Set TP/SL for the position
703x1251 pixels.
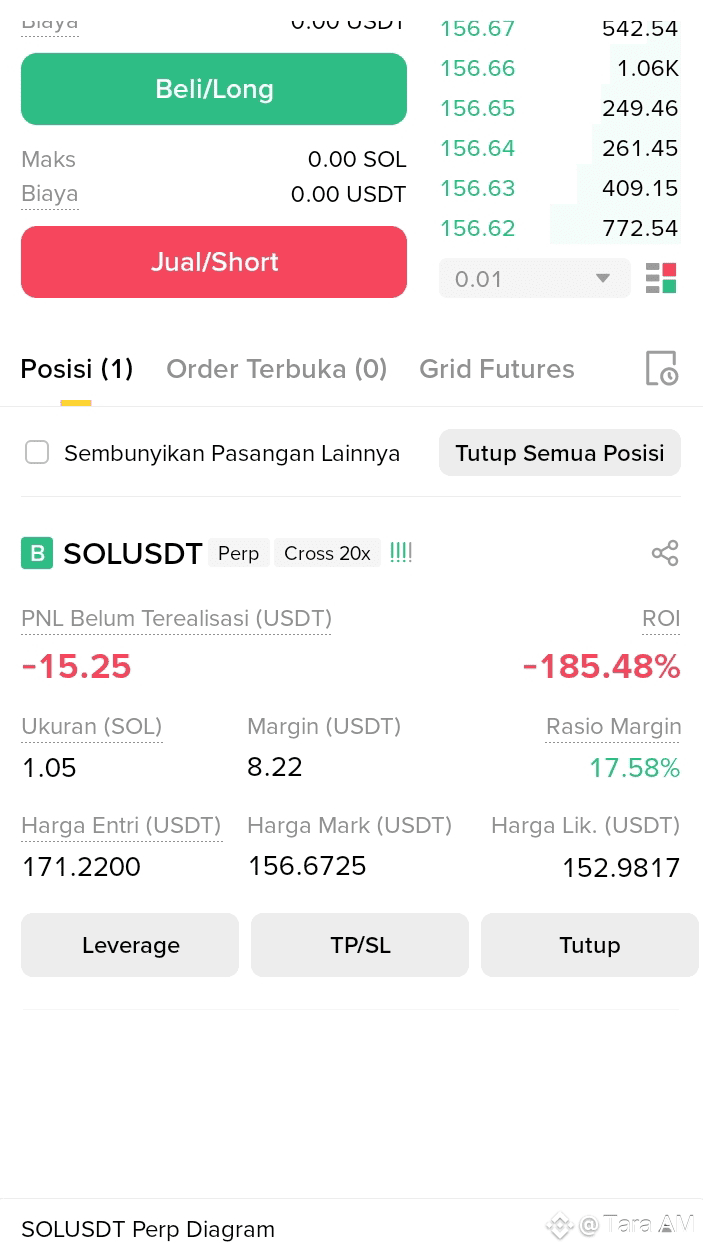coord(360,945)
